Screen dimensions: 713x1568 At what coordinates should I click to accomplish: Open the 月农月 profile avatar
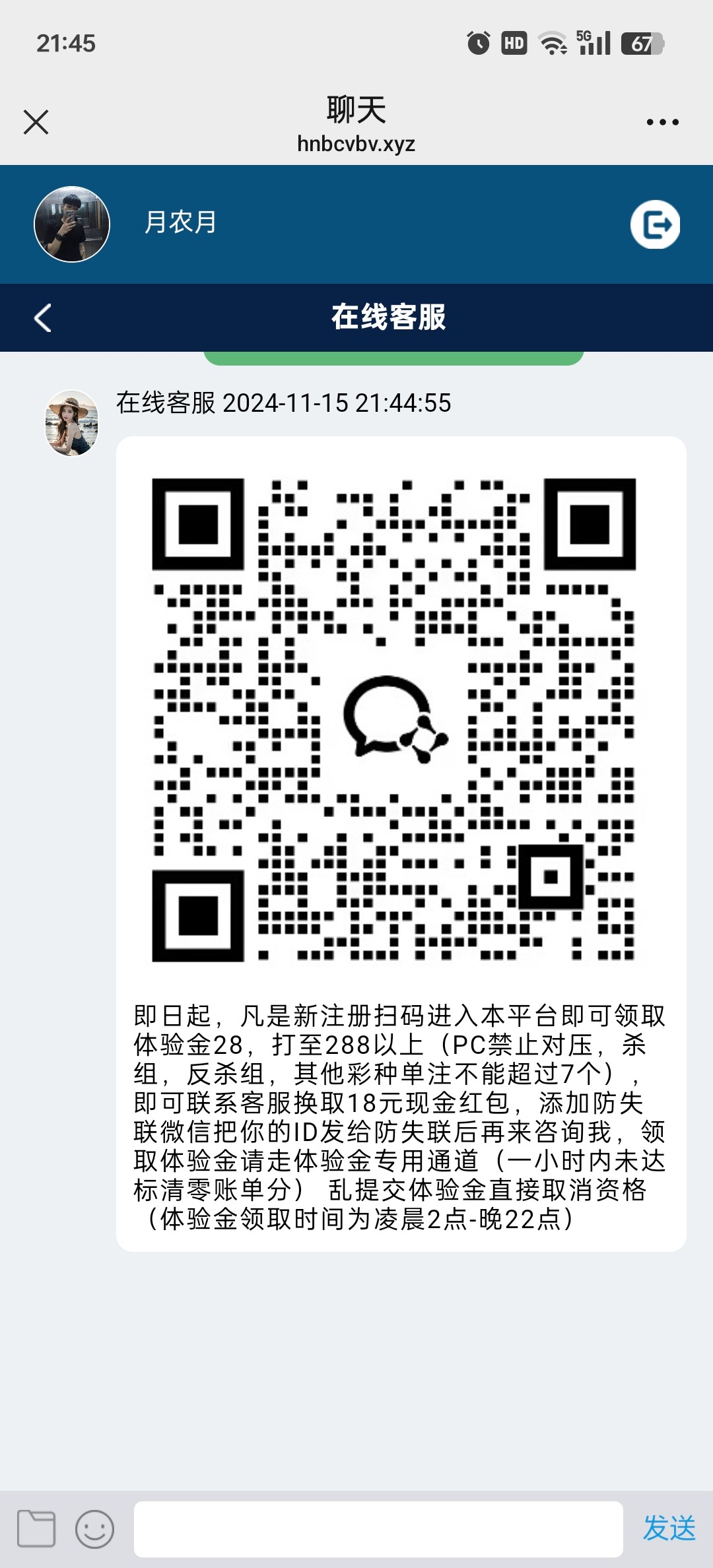click(72, 224)
